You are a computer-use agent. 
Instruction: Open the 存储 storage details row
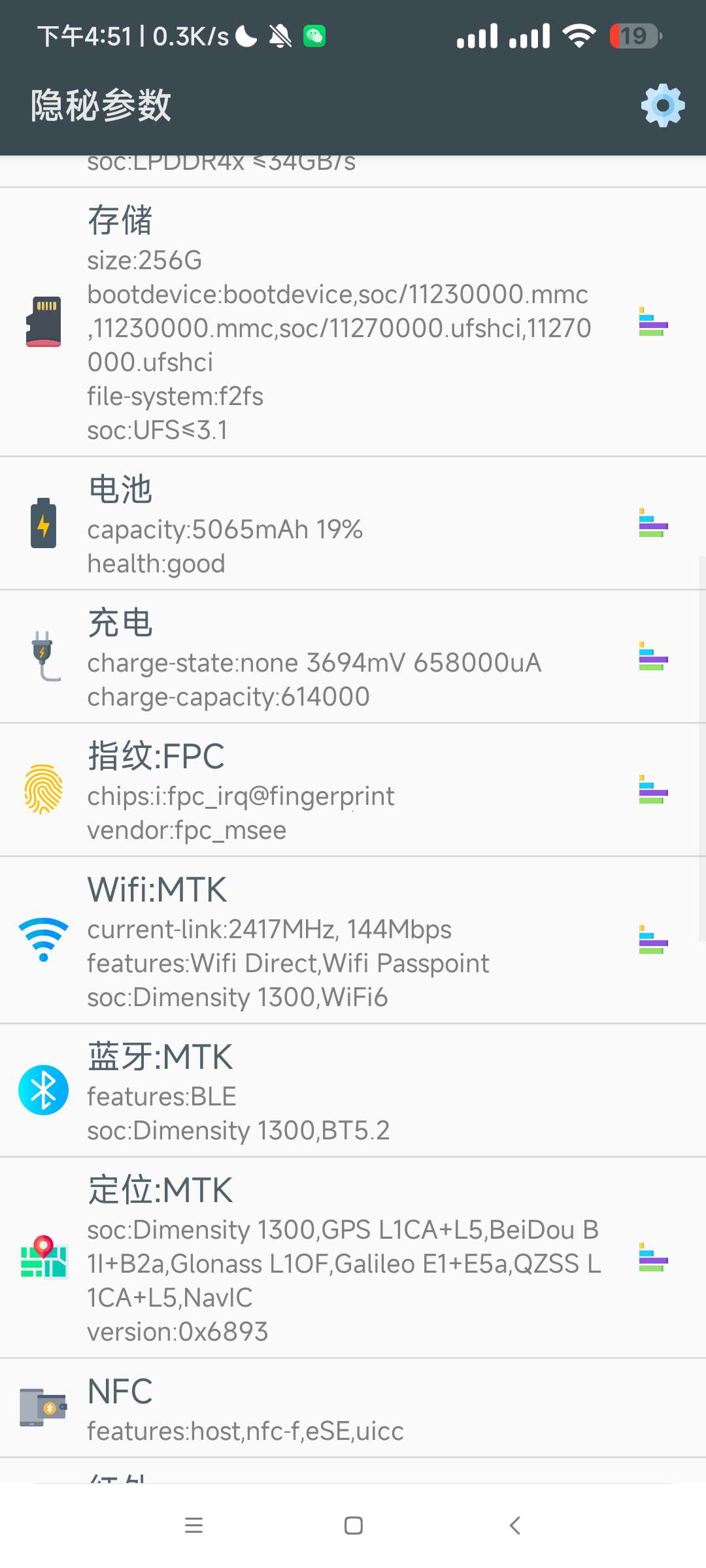(x=340, y=323)
